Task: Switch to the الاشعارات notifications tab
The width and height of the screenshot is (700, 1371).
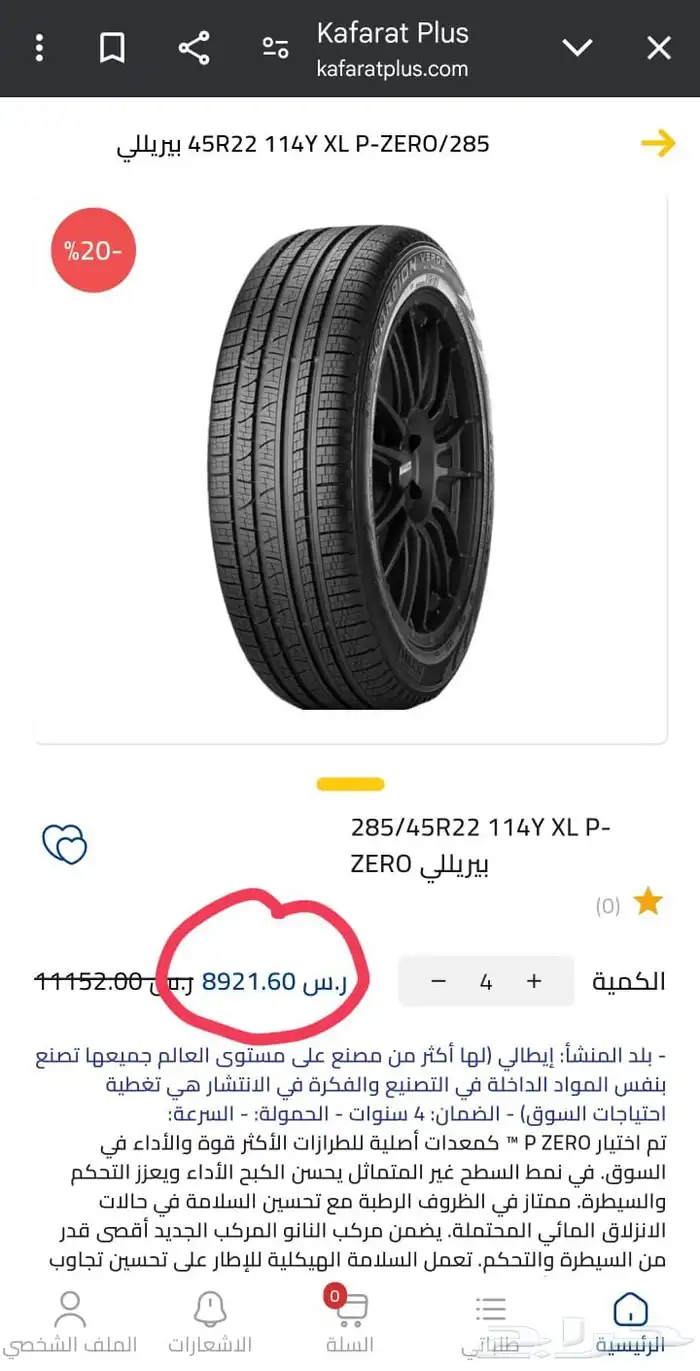Action: (x=210, y=1320)
